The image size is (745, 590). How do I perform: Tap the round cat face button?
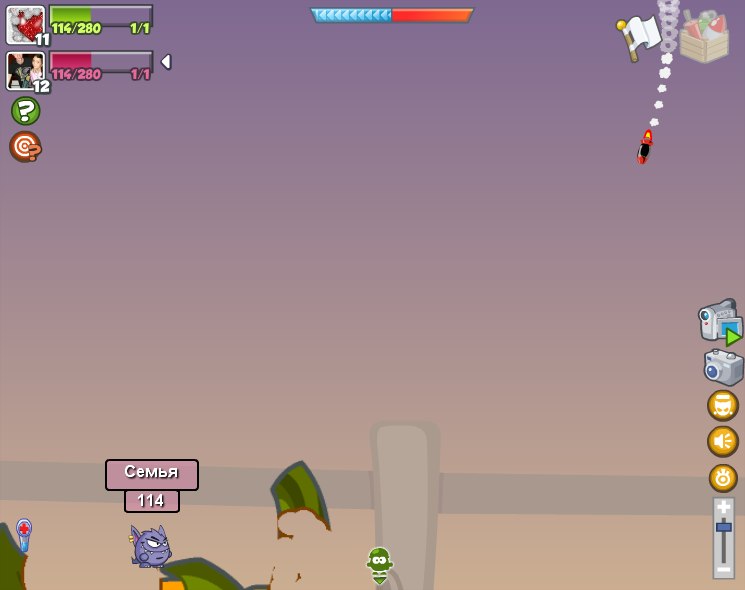click(723, 405)
